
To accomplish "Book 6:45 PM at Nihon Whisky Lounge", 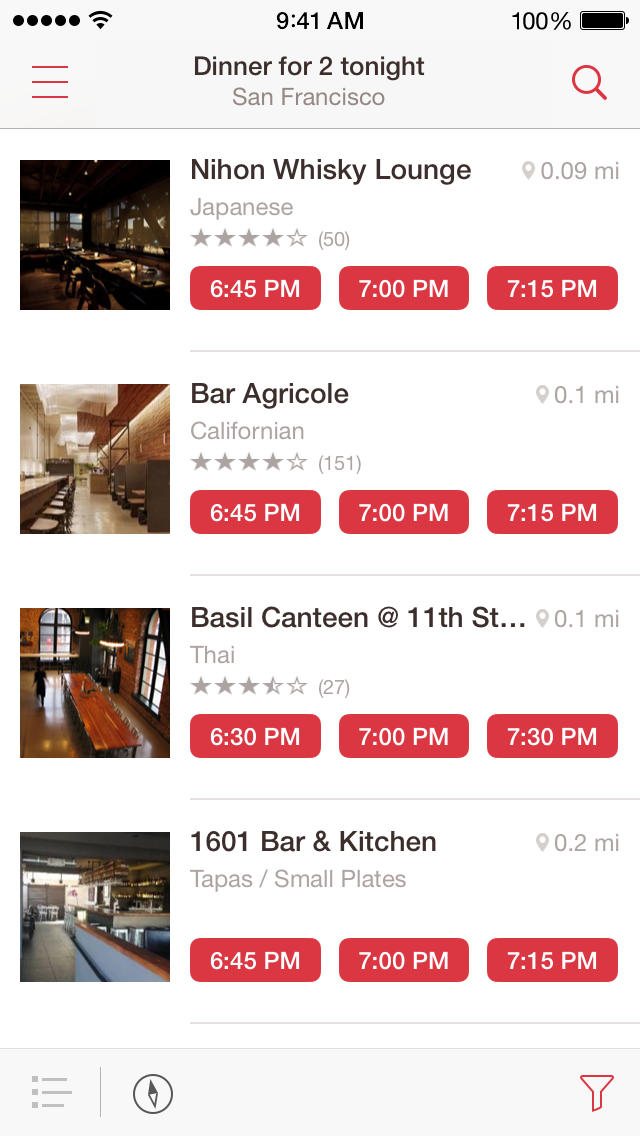I will coord(255,288).
